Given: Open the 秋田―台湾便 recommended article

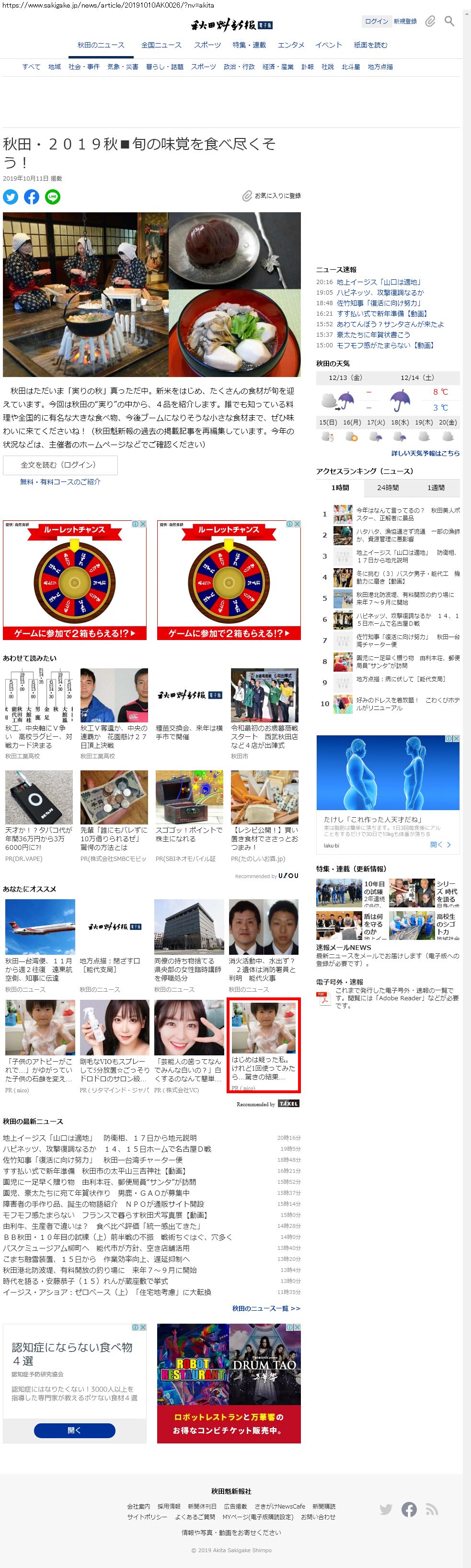Looking at the screenshot, I should click(x=39, y=969).
